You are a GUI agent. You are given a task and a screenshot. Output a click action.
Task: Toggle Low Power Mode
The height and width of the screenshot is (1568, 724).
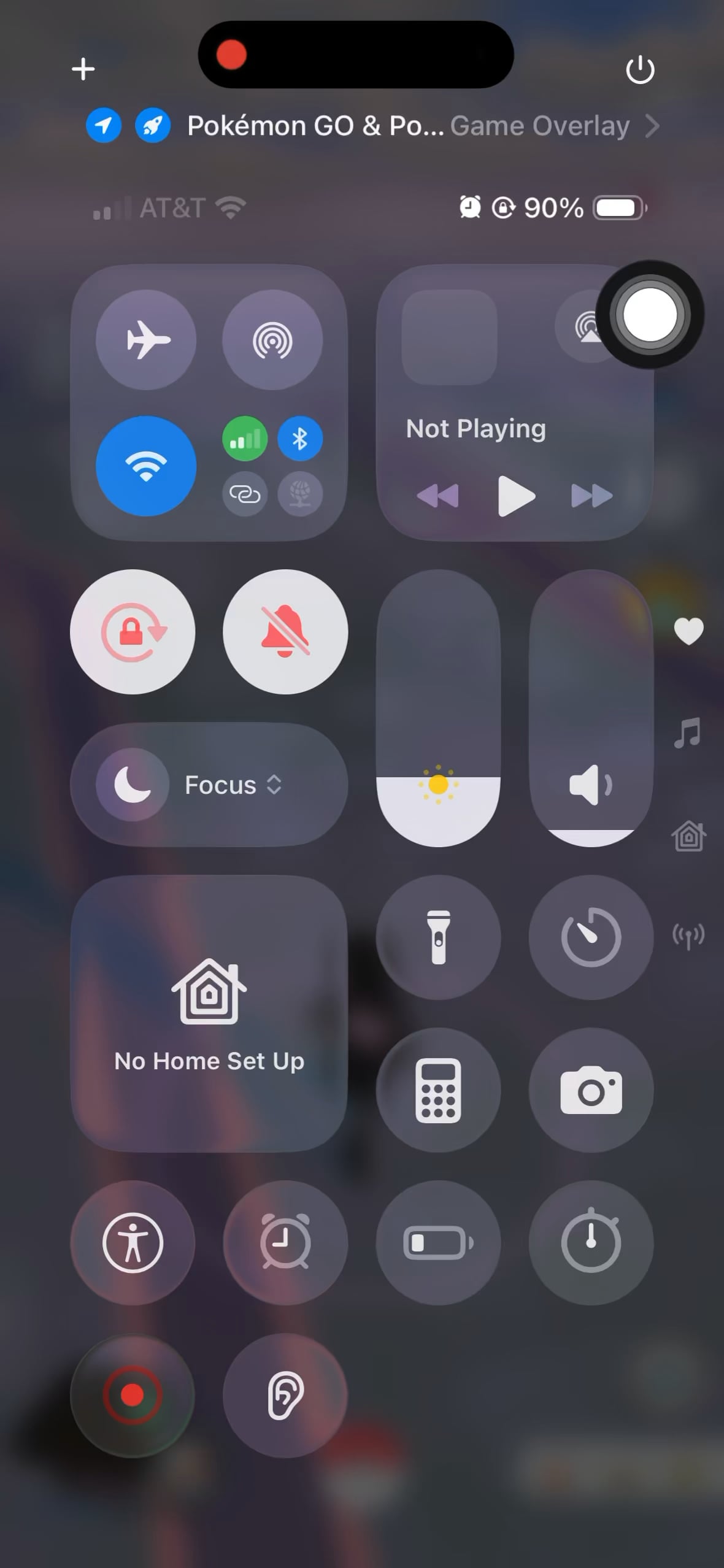tap(438, 1243)
